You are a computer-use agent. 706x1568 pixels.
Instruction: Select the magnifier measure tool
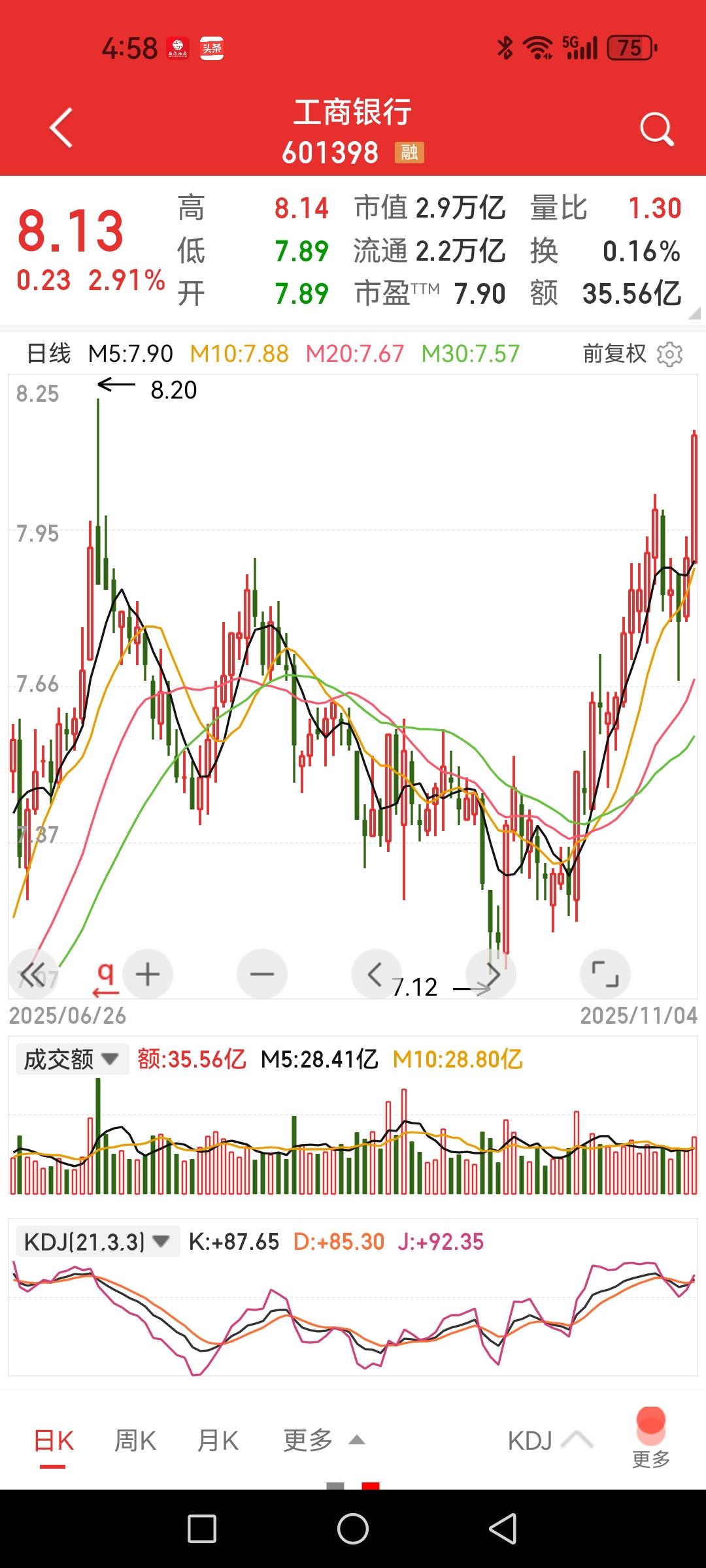point(105,973)
